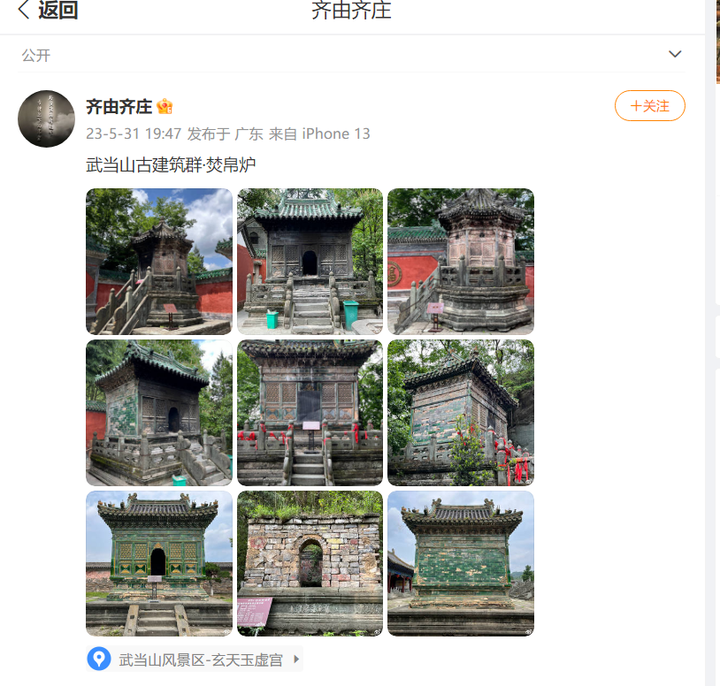View middle-left photo of green-roofed furnace
This screenshot has height=686, width=720.
[159, 412]
